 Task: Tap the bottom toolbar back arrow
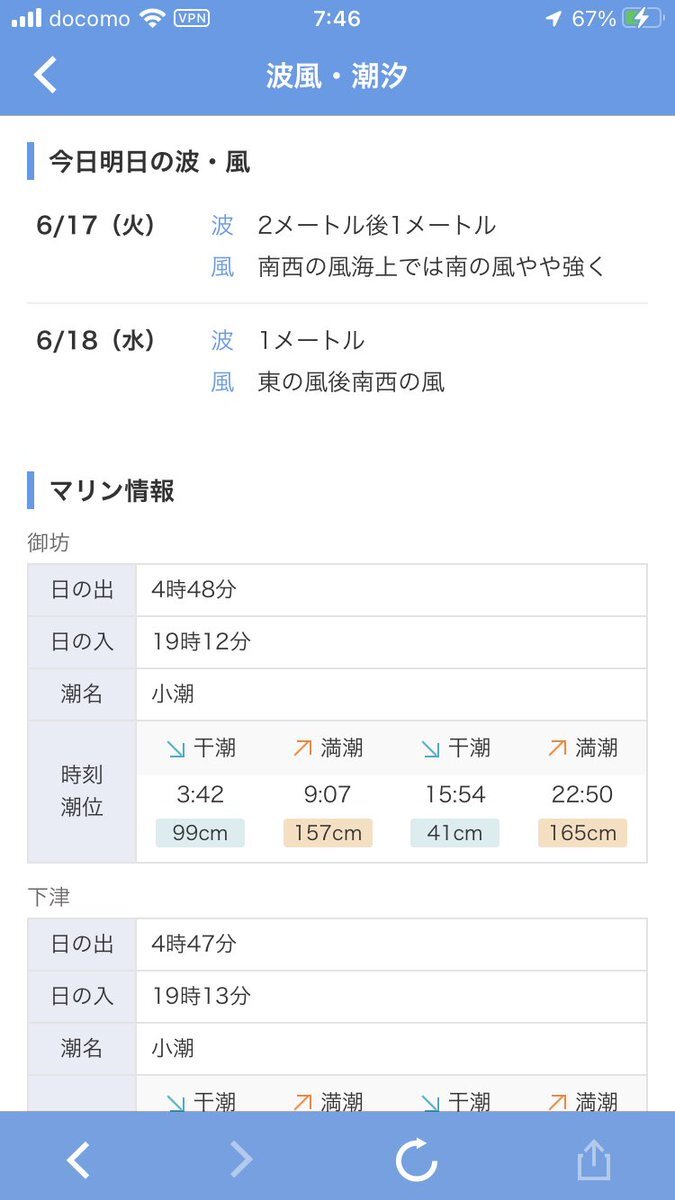pyautogui.click(x=78, y=1160)
